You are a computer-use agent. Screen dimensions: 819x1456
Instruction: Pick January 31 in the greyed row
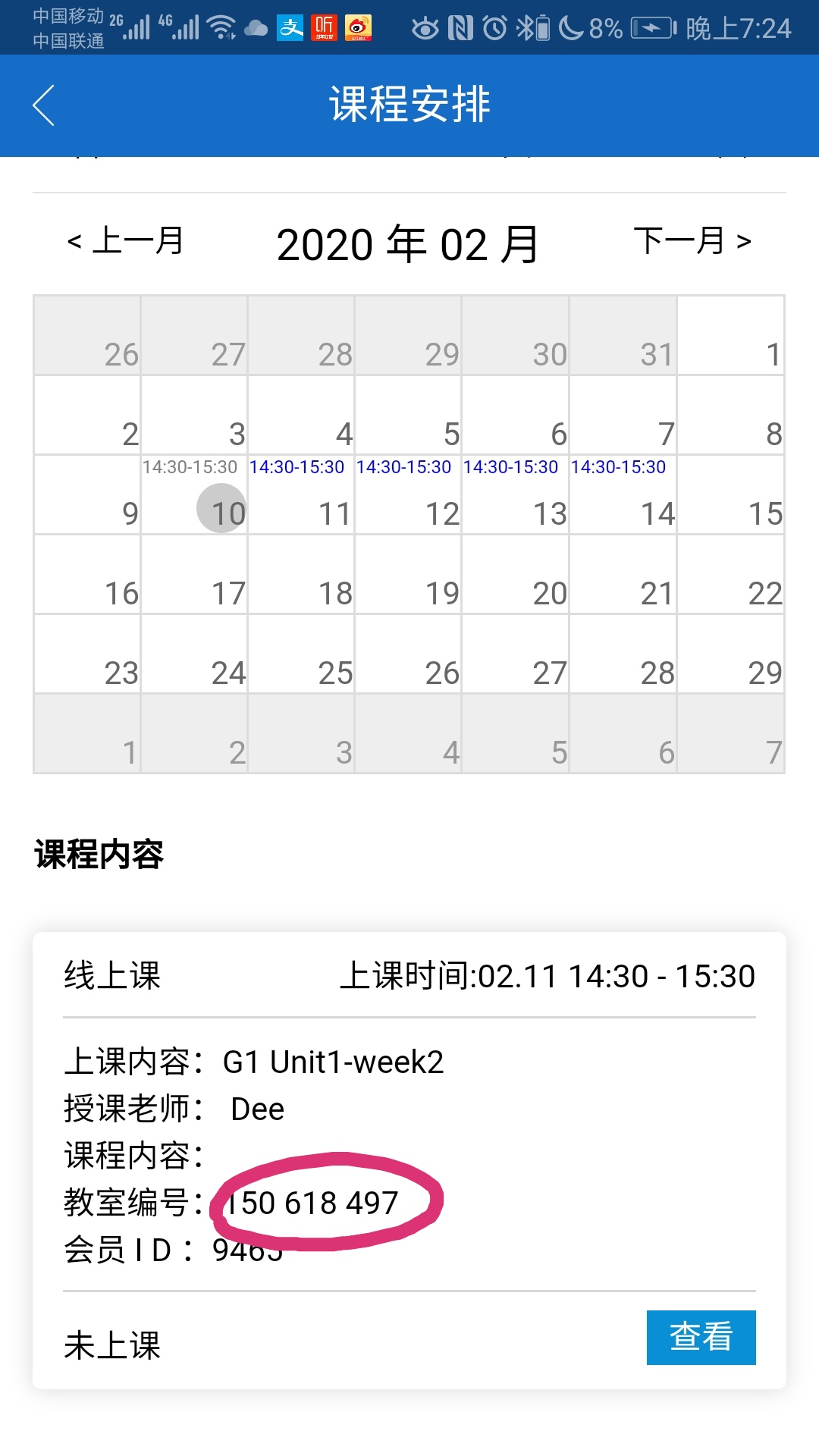coord(623,337)
